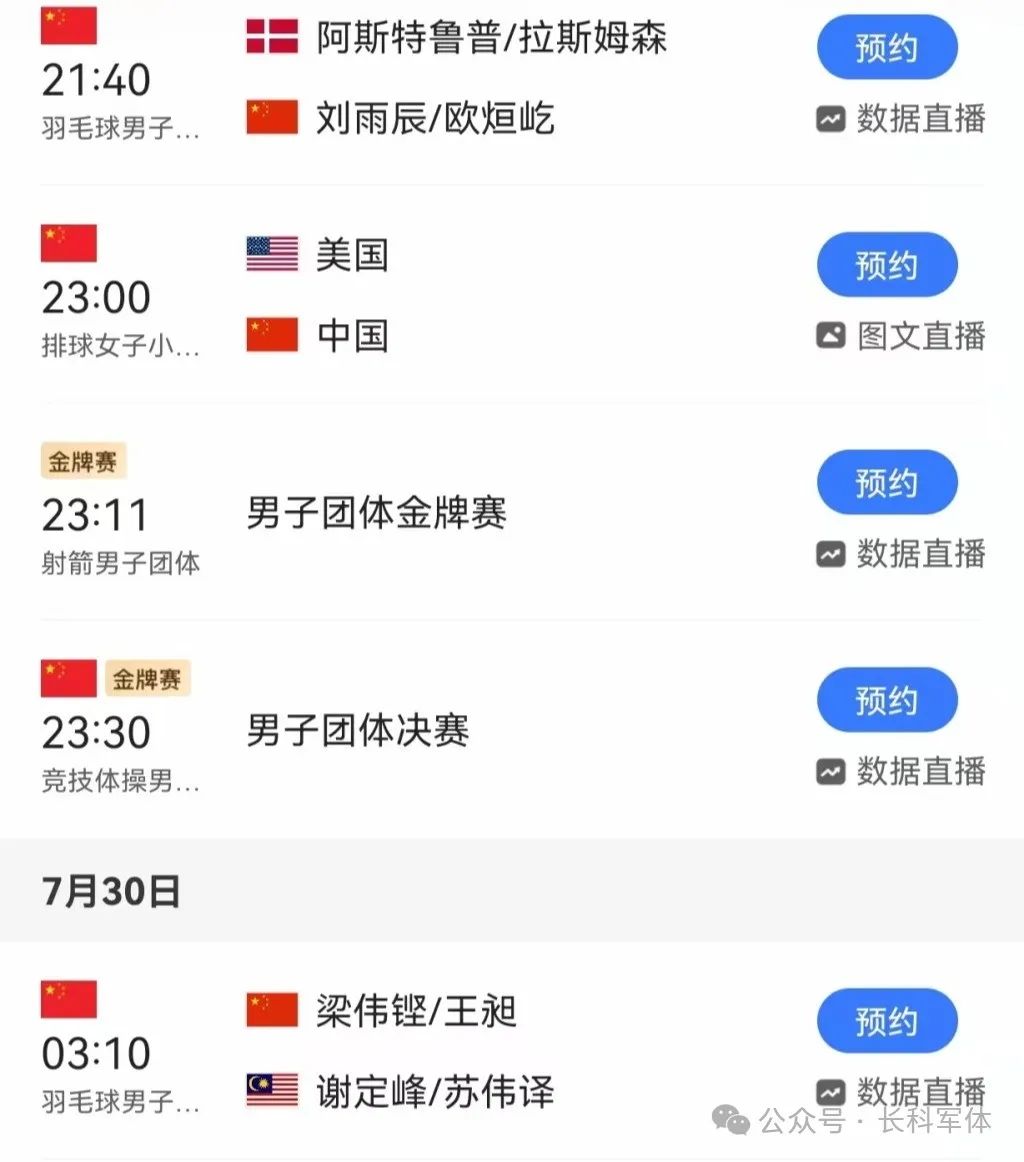View 数据直播 for the 23:11 archery final
Image resolution: width=1024 pixels, height=1162 pixels.
click(x=901, y=553)
